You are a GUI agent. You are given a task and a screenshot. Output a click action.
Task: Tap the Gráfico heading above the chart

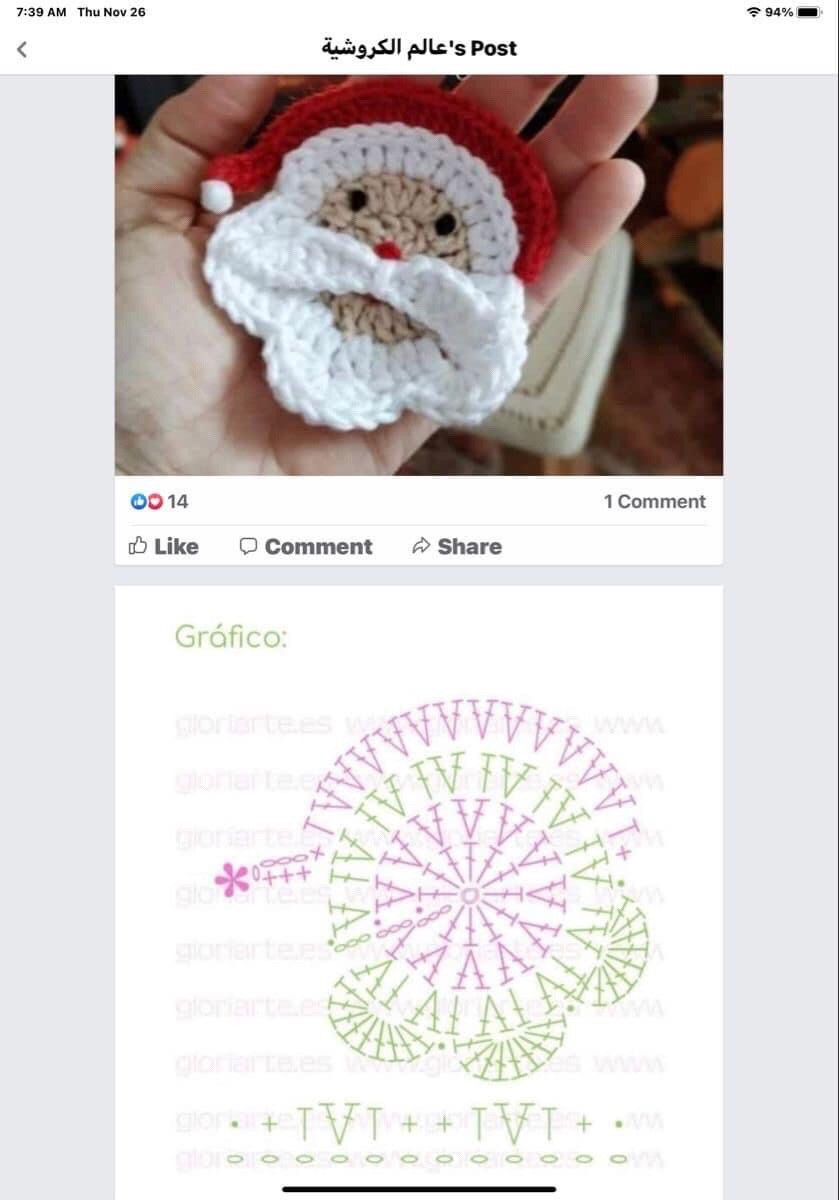pyautogui.click(x=230, y=636)
